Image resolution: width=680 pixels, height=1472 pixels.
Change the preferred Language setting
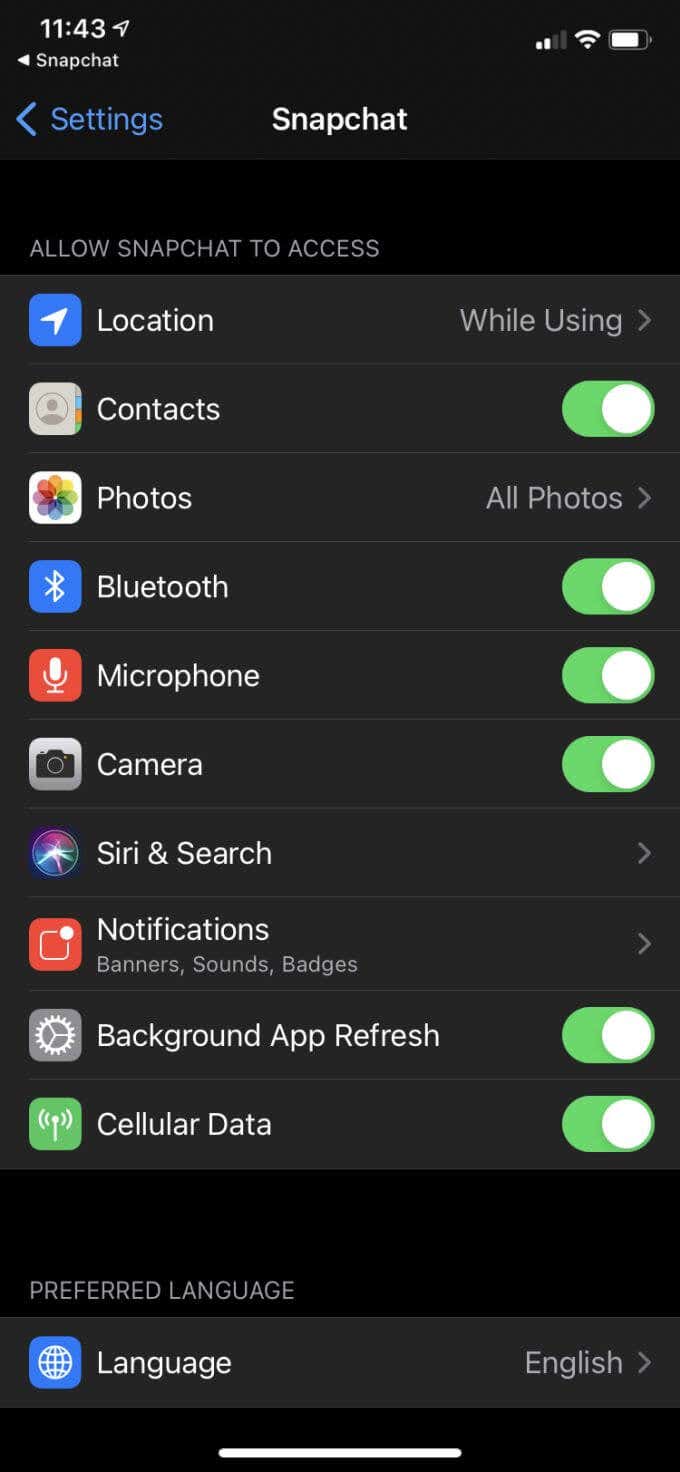[340, 1362]
